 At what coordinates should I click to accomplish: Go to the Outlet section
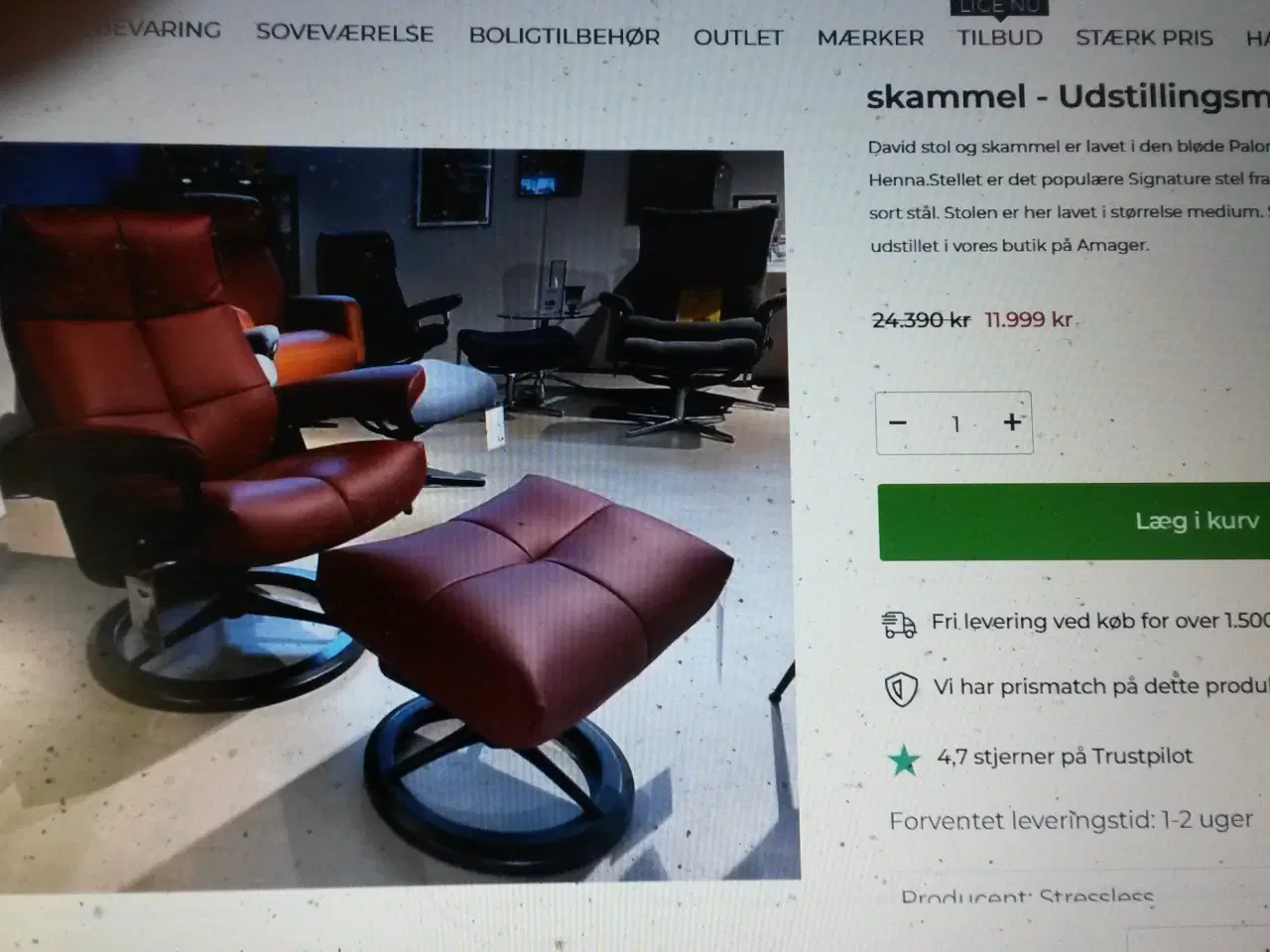tap(738, 38)
